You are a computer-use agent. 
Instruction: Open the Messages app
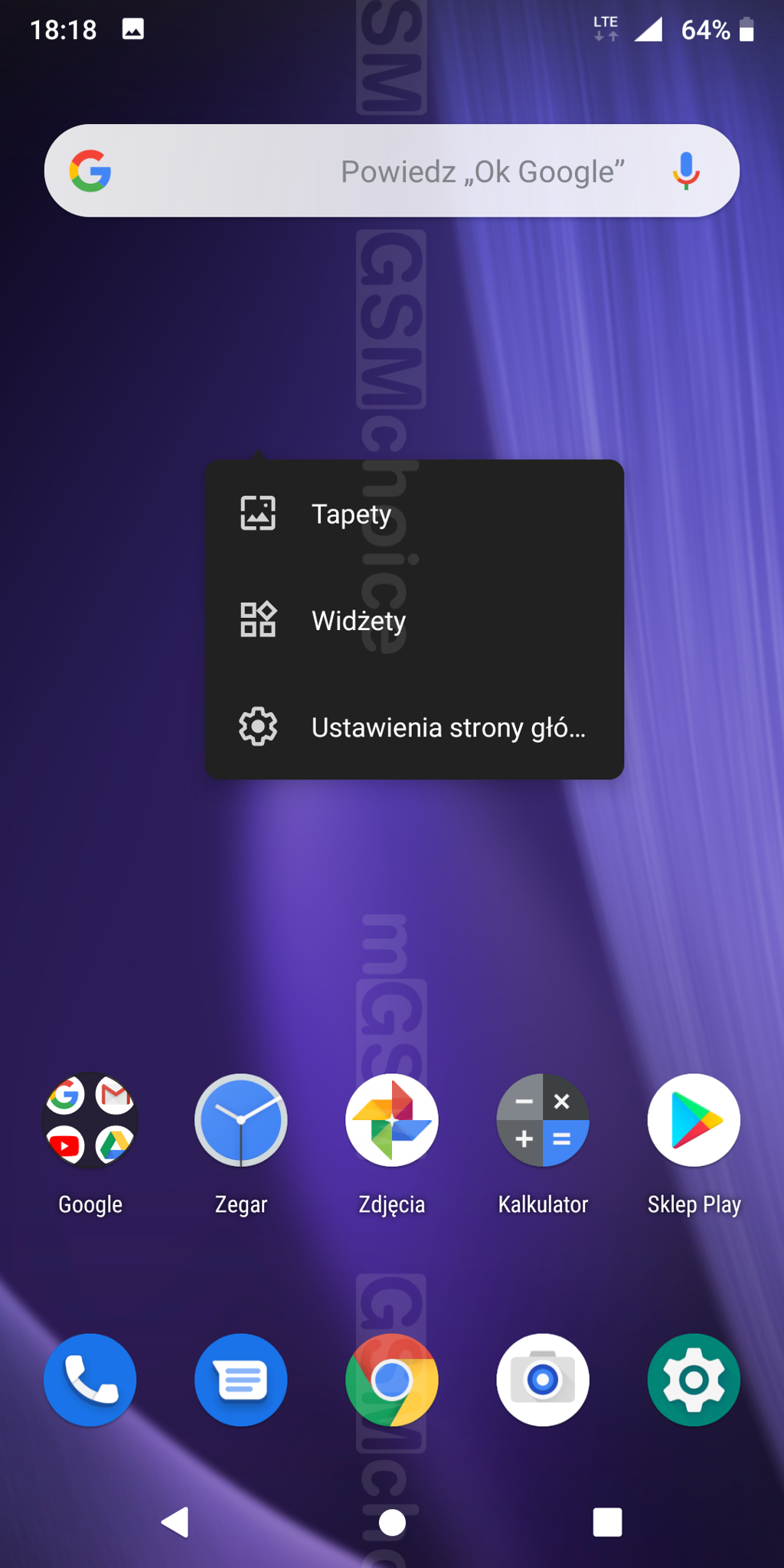click(x=241, y=1380)
